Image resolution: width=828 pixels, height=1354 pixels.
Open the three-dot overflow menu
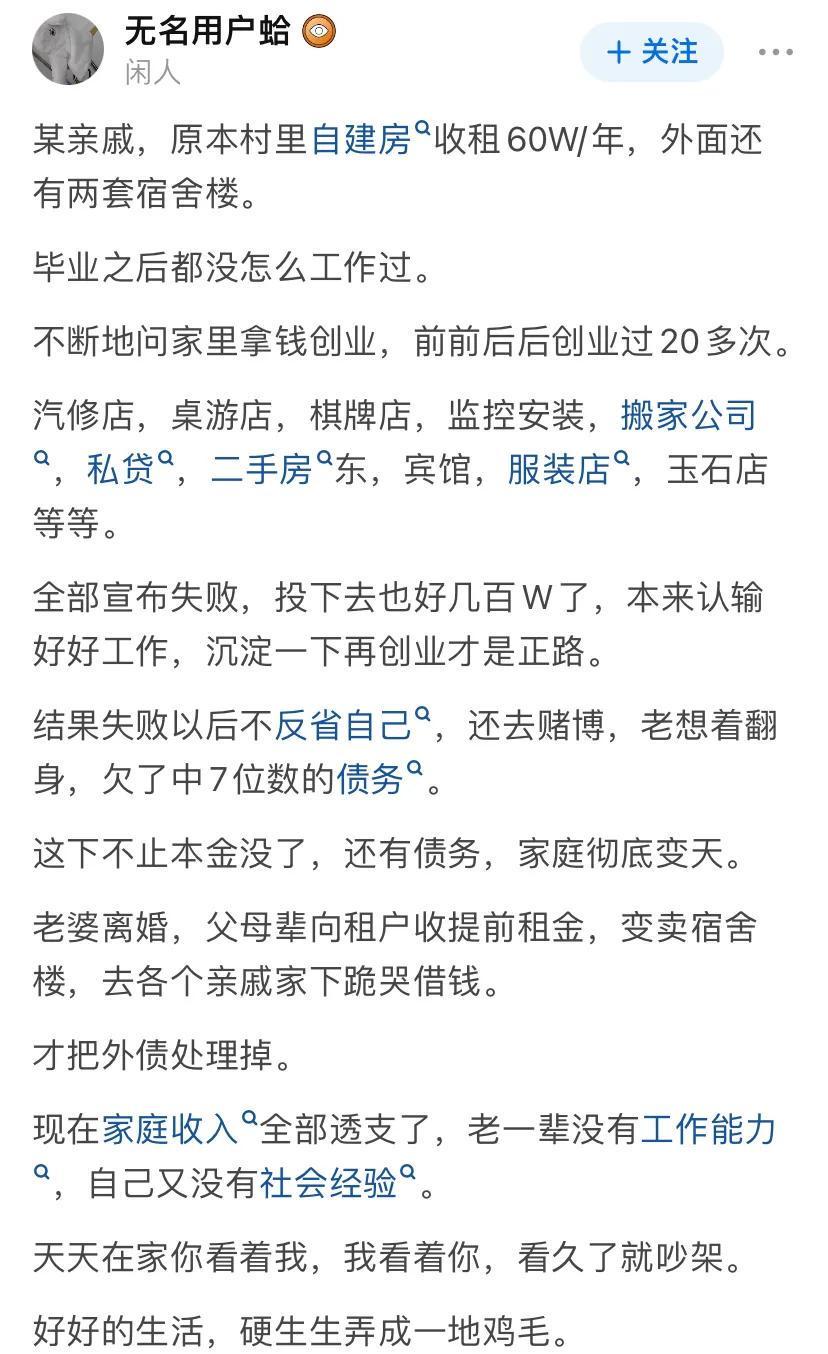[x=776, y=52]
